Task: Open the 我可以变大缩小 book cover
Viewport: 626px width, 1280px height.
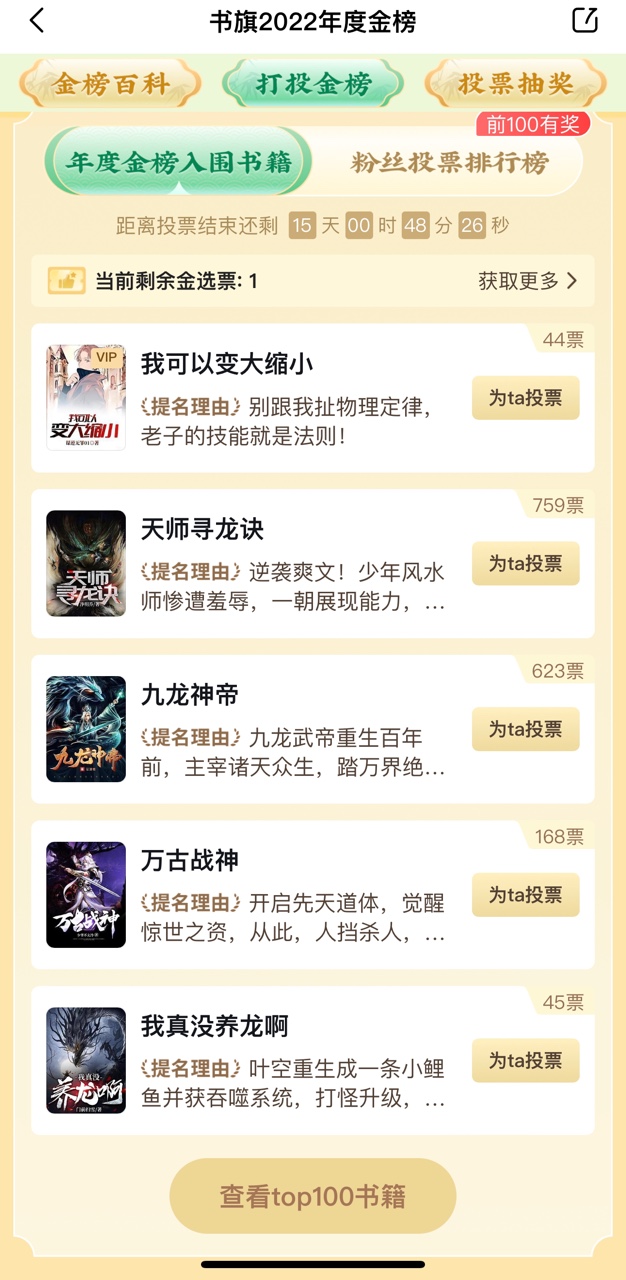Action: pos(86,398)
